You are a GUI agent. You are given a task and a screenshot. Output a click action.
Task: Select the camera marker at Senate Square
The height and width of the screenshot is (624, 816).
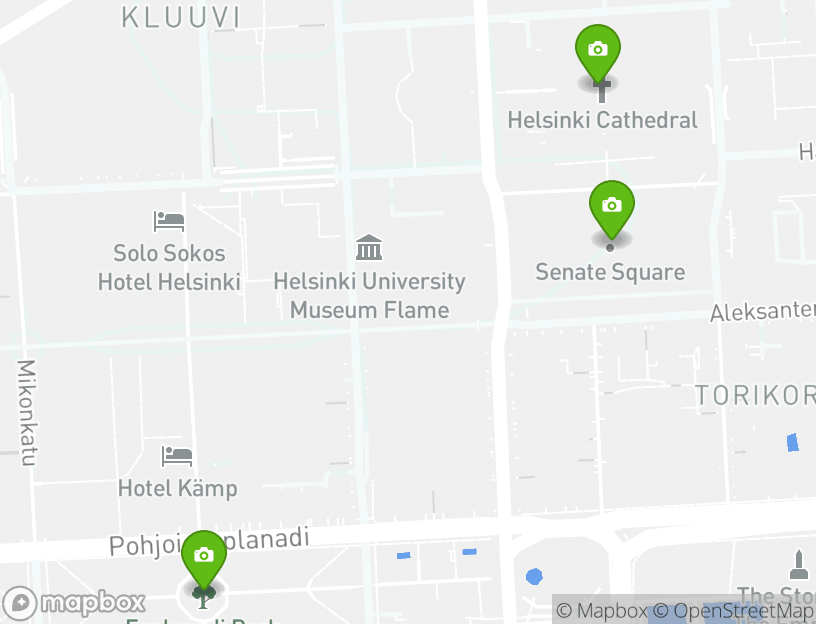click(612, 206)
